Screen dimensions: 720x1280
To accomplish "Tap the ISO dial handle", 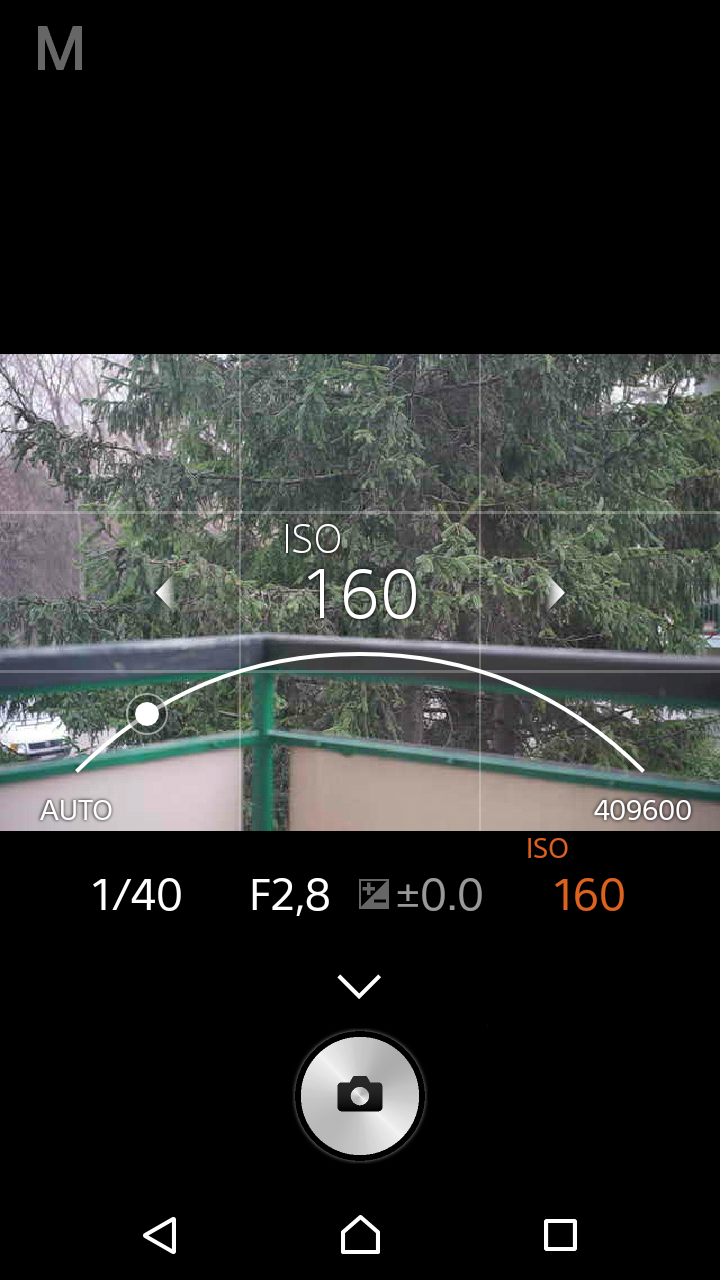I will click(147, 714).
